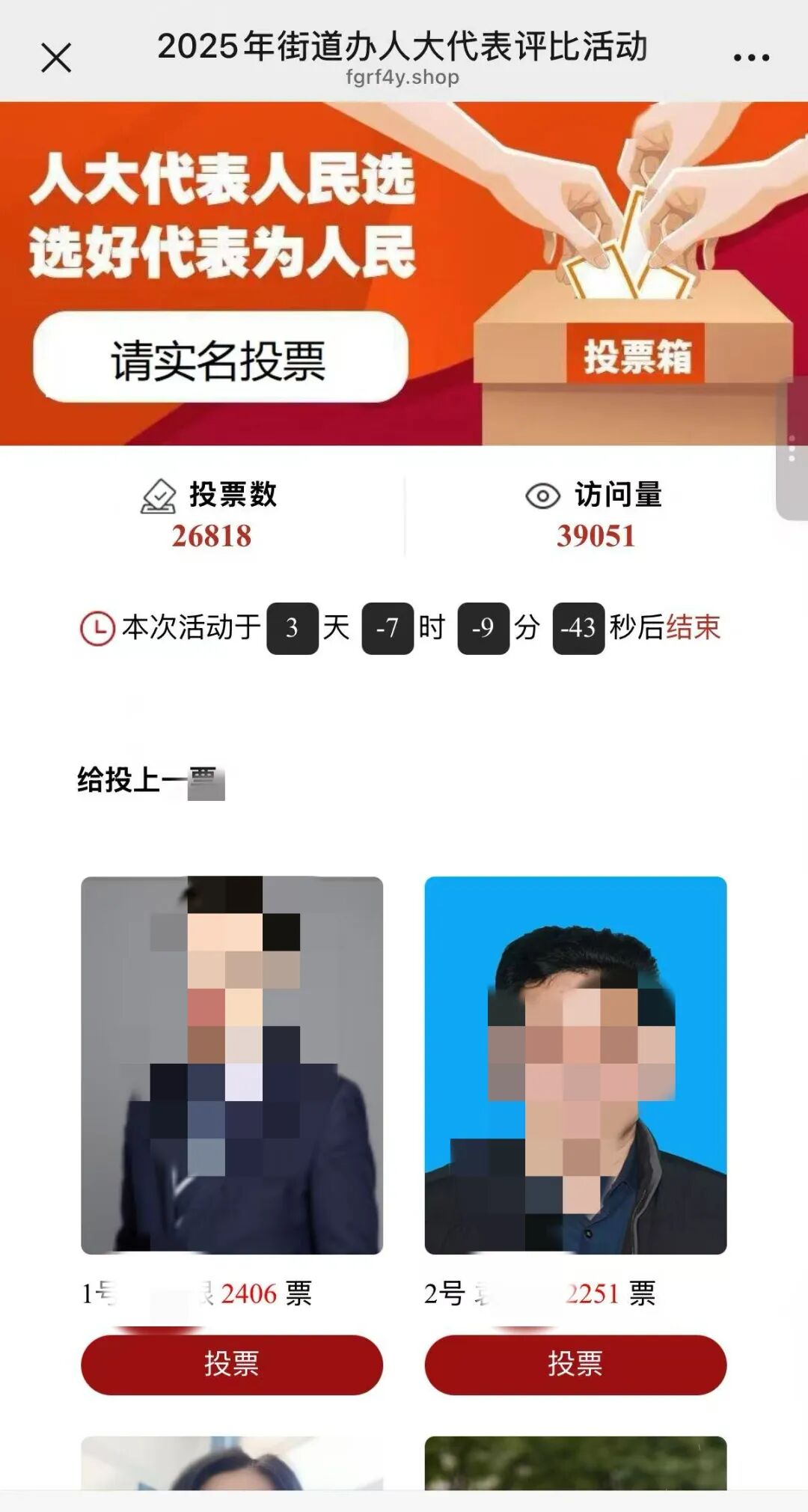Open the floating side handle

click(792, 448)
